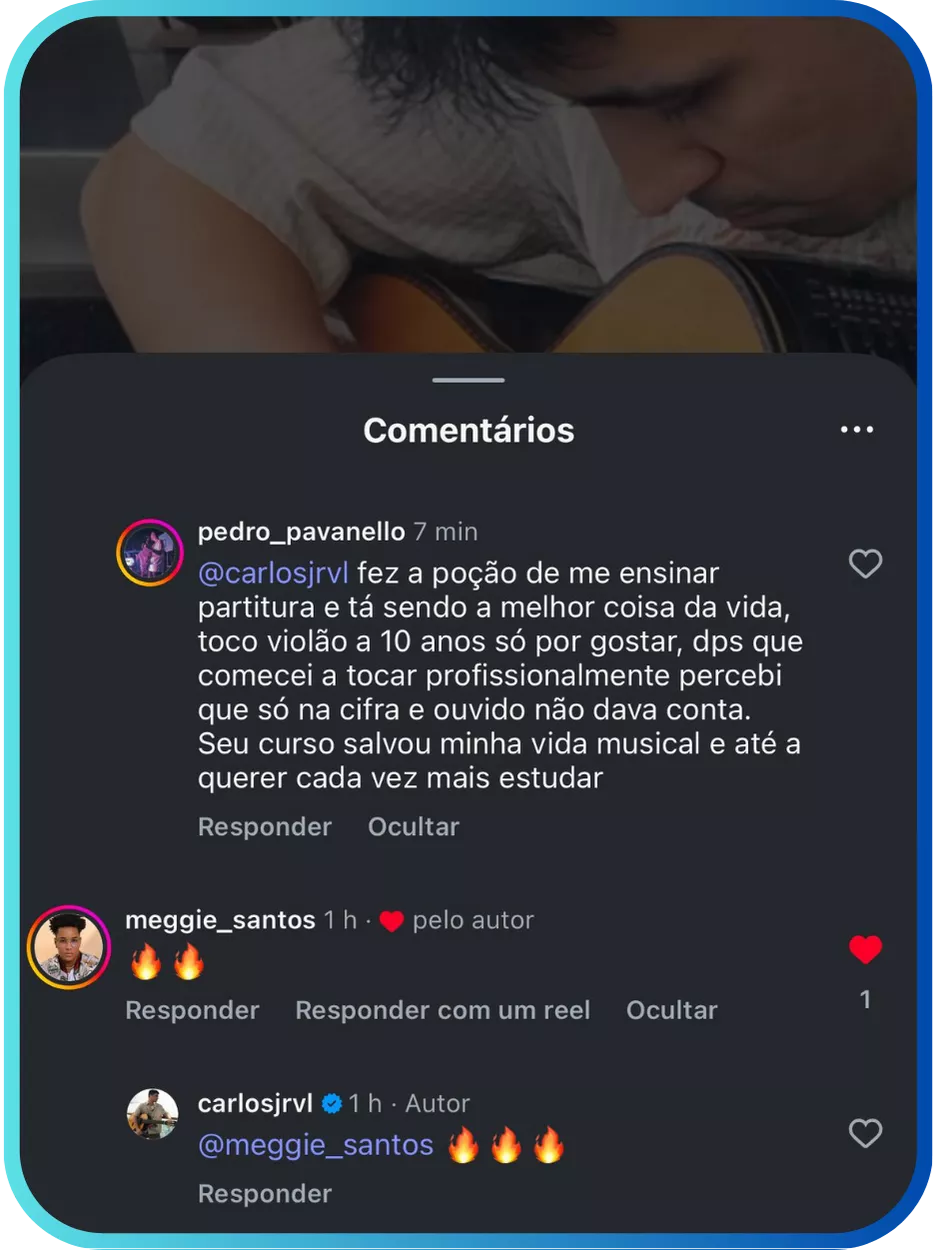Open the comments overflow menu
The height and width of the screenshot is (1250, 937).
(x=857, y=430)
